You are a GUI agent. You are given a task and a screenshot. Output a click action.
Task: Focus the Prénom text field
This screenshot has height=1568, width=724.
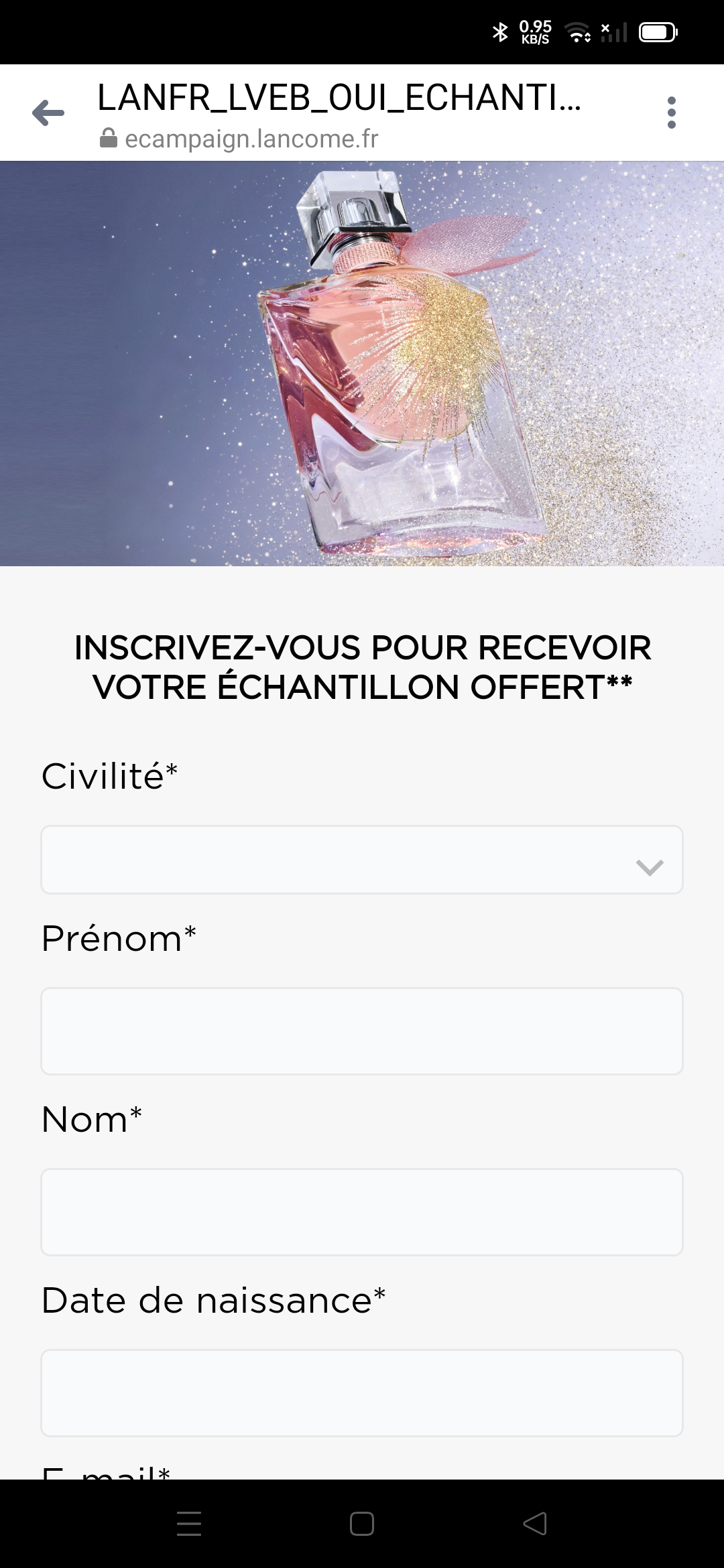(x=362, y=1031)
